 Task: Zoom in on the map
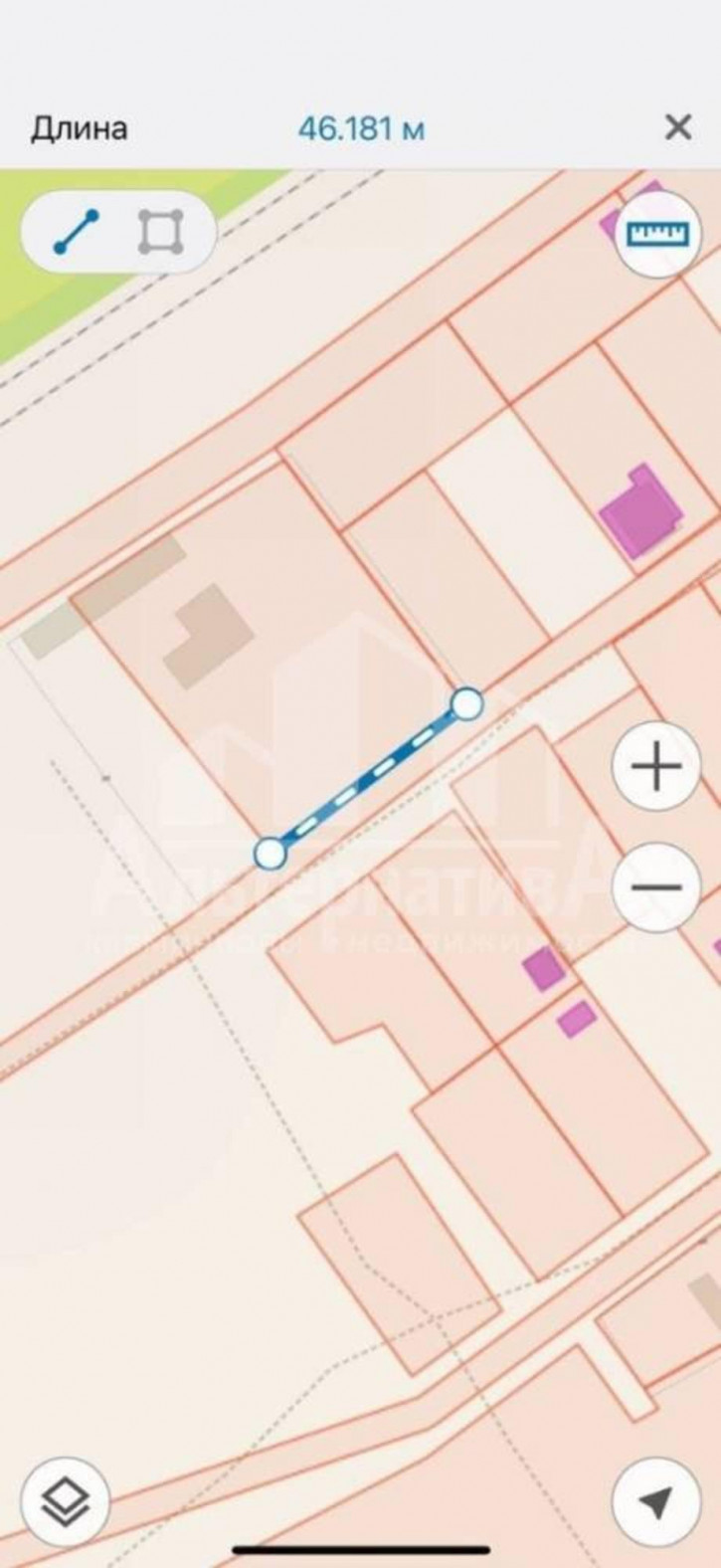coord(656,766)
